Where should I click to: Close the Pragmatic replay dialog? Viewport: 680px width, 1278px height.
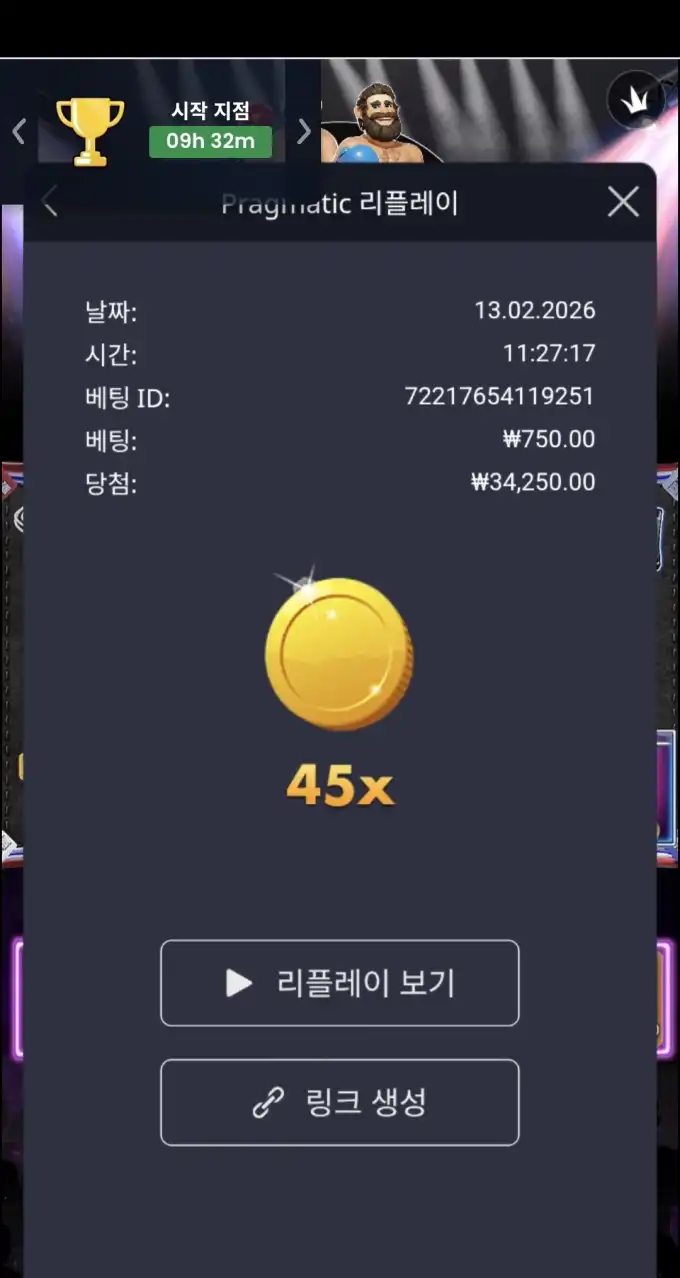pyautogui.click(x=623, y=202)
